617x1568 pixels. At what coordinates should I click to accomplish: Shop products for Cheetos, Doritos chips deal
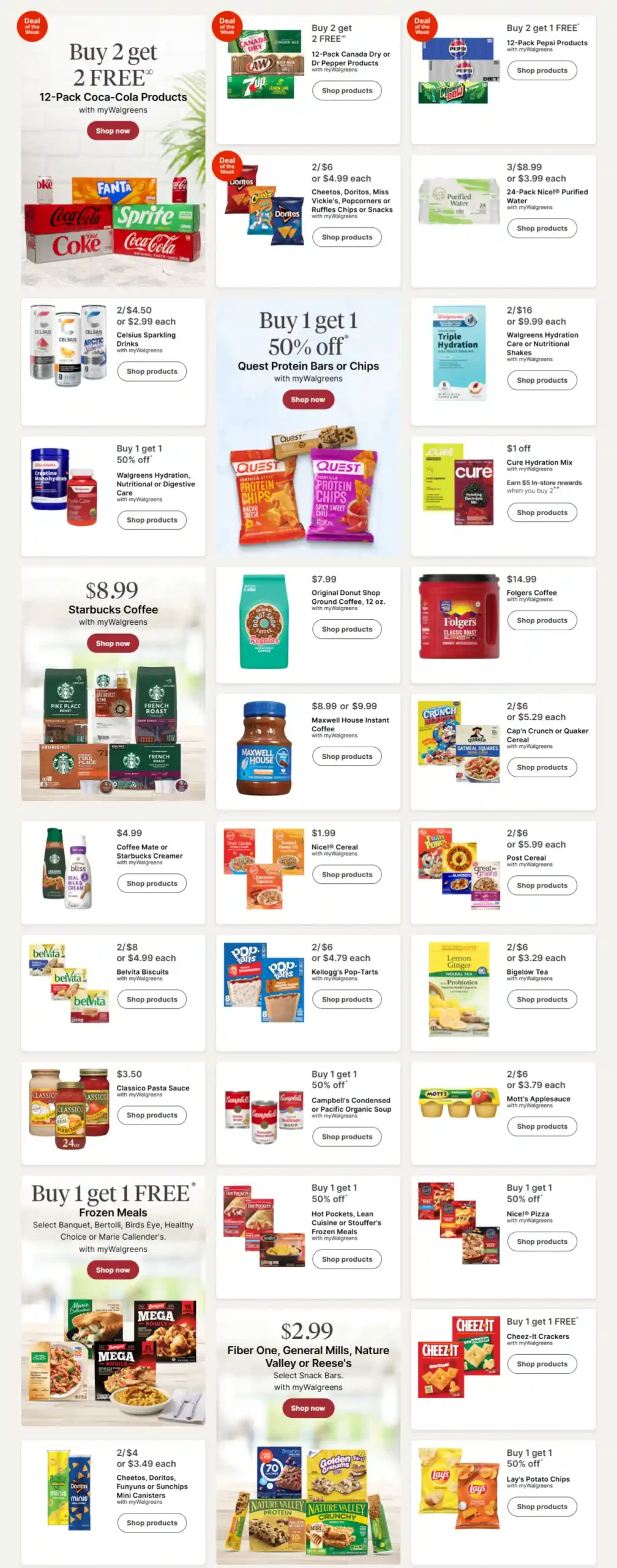click(x=346, y=237)
